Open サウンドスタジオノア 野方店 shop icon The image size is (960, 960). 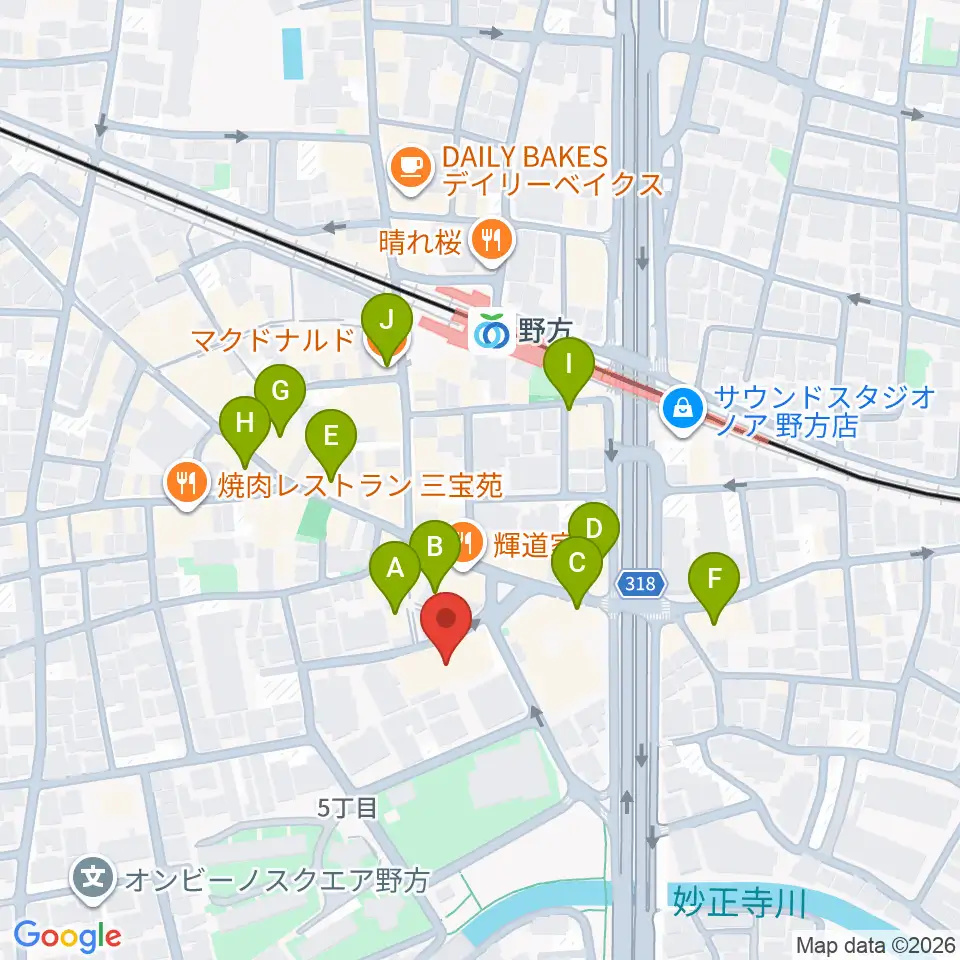click(x=683, y=410)
